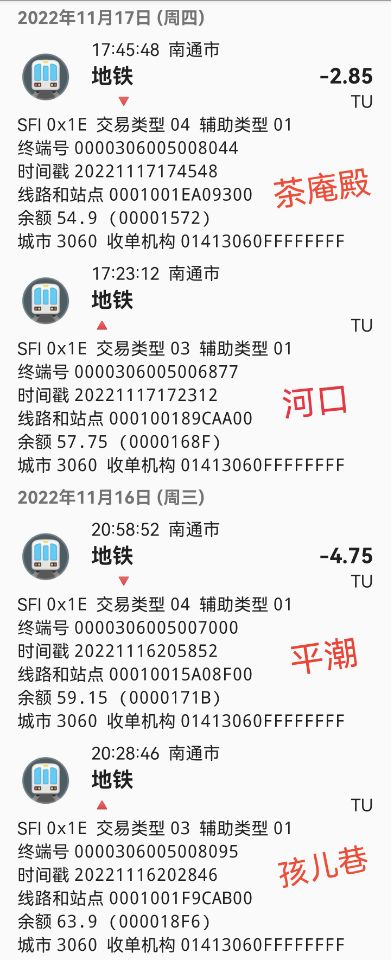Open the 20:58:52 metro transaction of -4.75
The height and width of the screenshot is (960, 391).
(195, 624)
